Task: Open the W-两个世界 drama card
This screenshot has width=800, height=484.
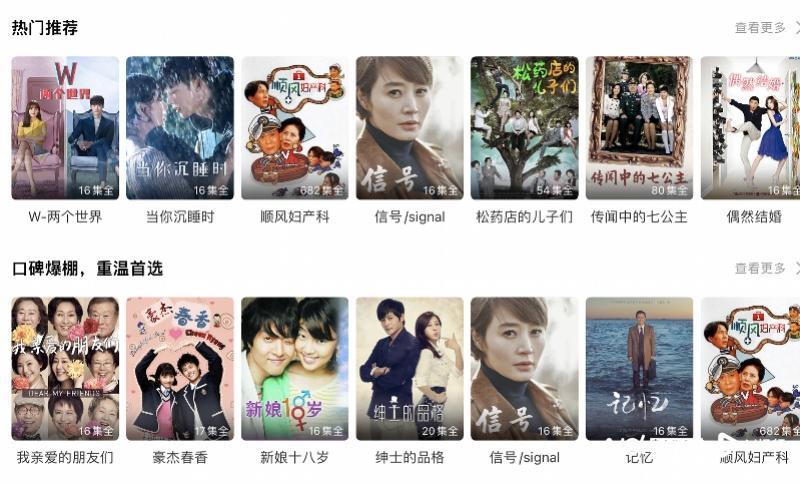Action: click(x=65, y=128)
